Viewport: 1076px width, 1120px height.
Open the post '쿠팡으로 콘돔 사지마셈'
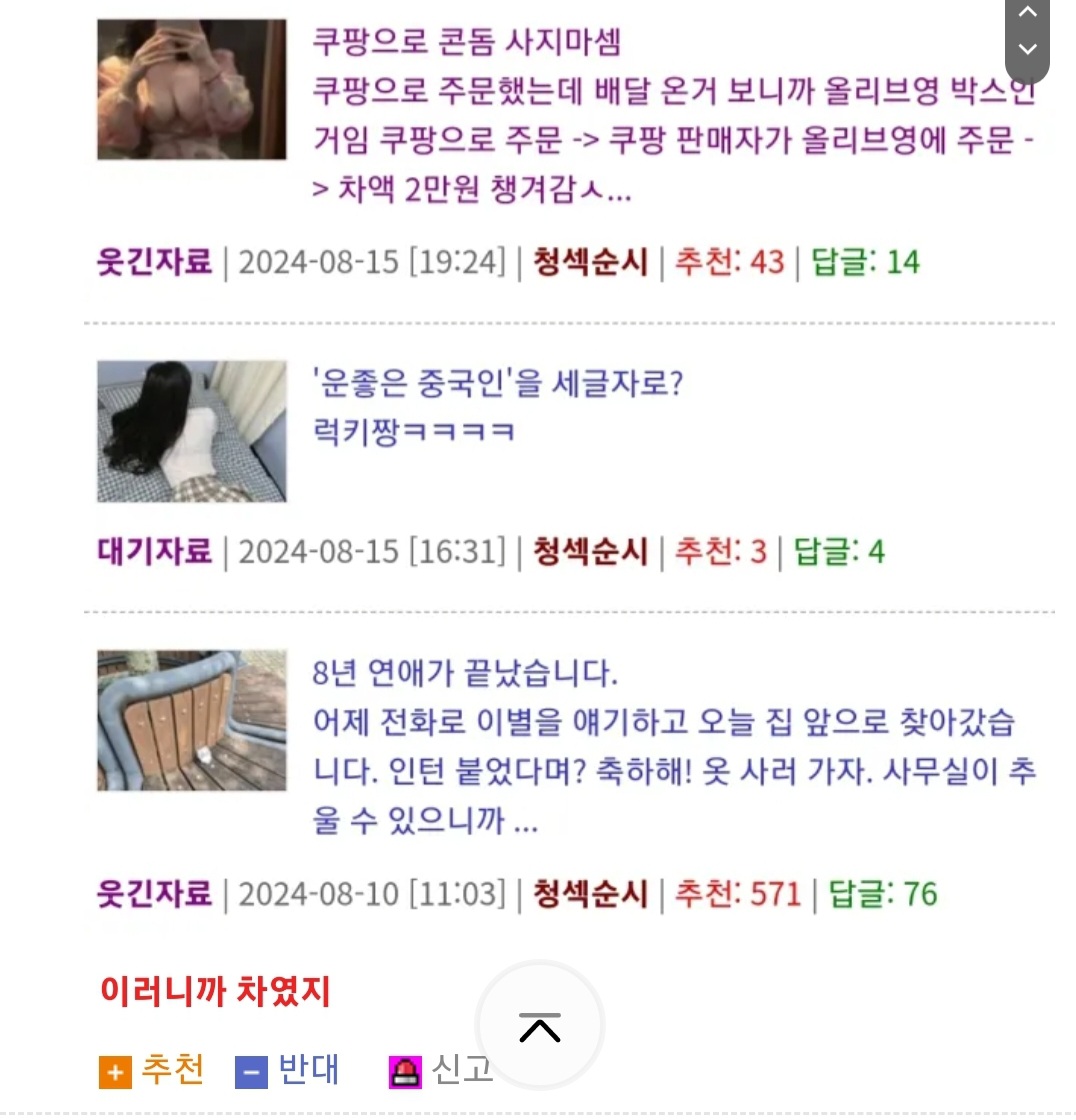[x=467, y=42]
